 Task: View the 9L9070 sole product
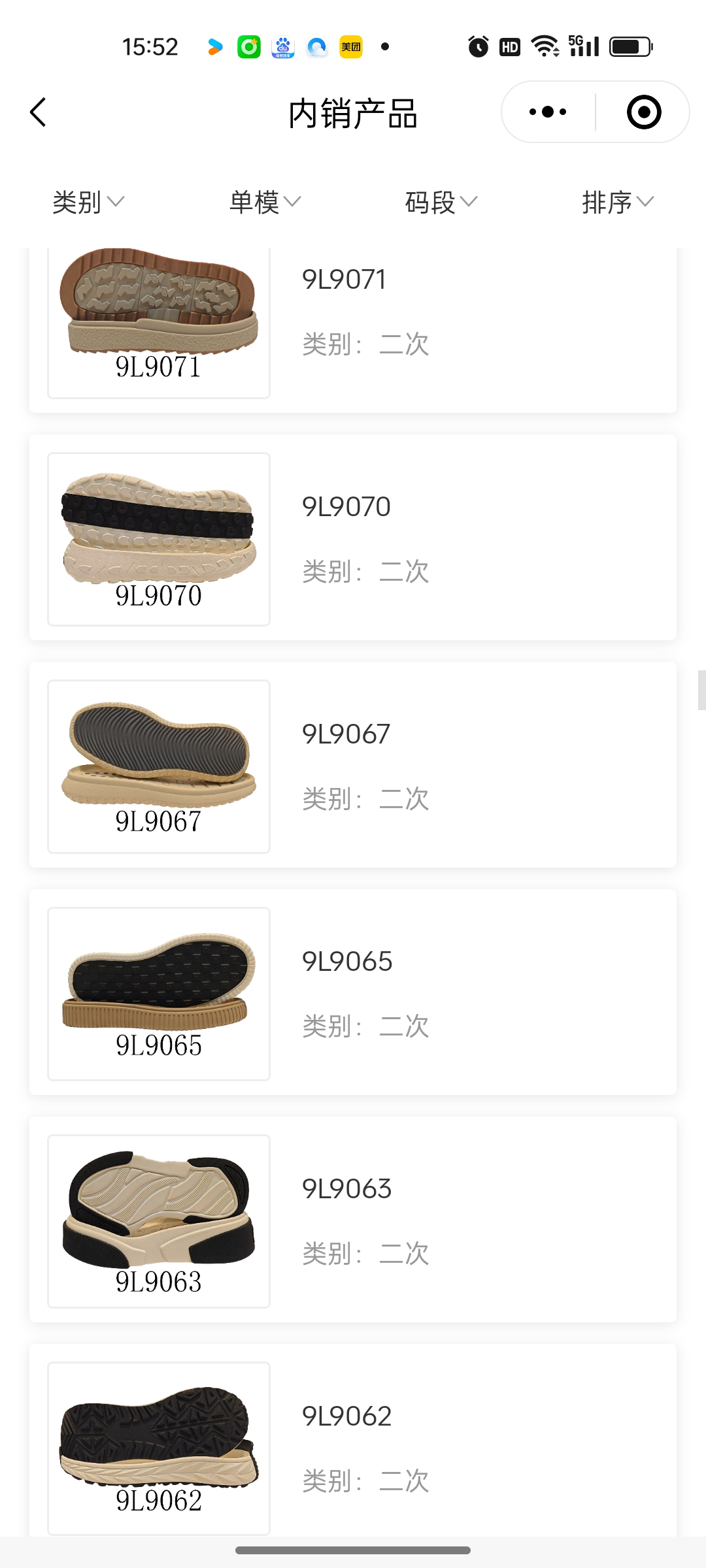point(353,538)
